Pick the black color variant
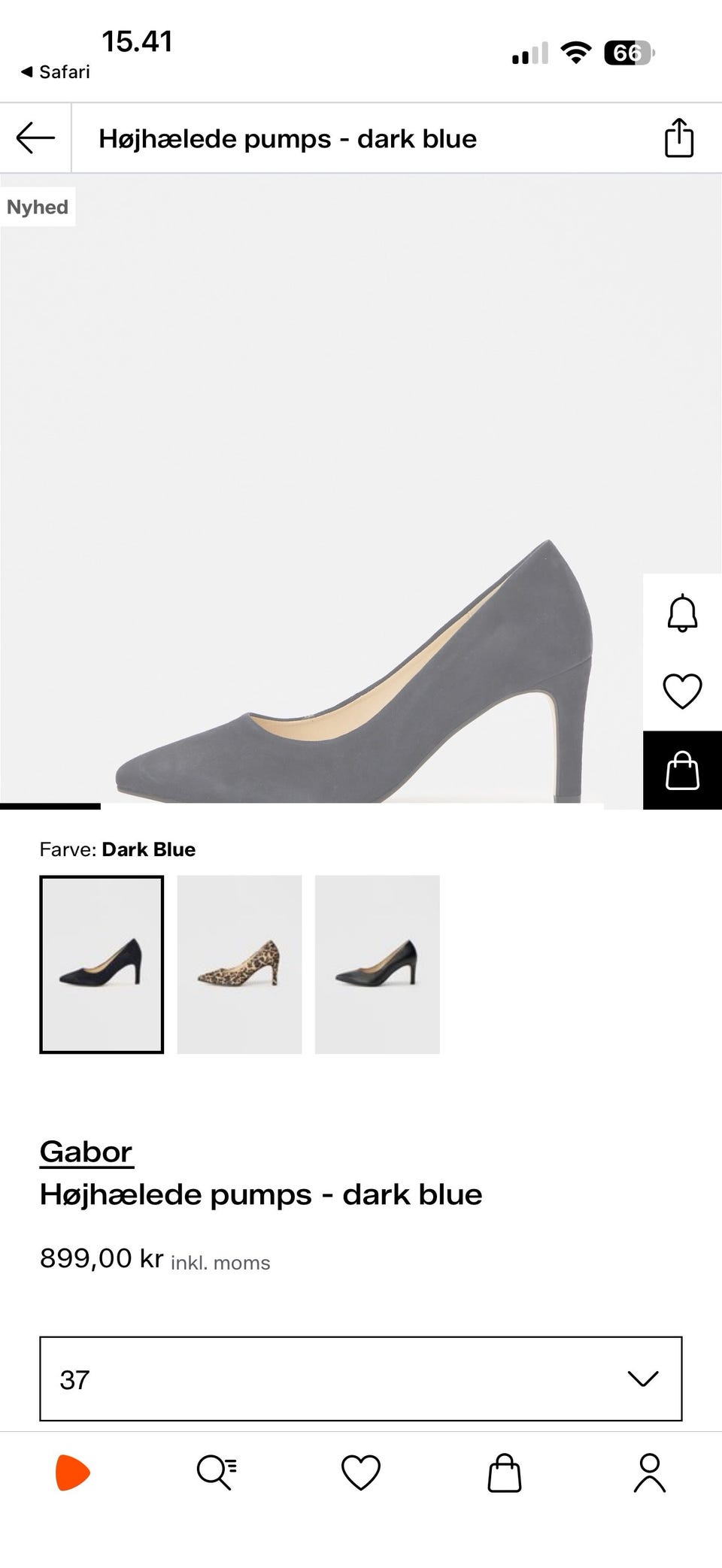722x1568 pixels. click(x=377, y=964)
